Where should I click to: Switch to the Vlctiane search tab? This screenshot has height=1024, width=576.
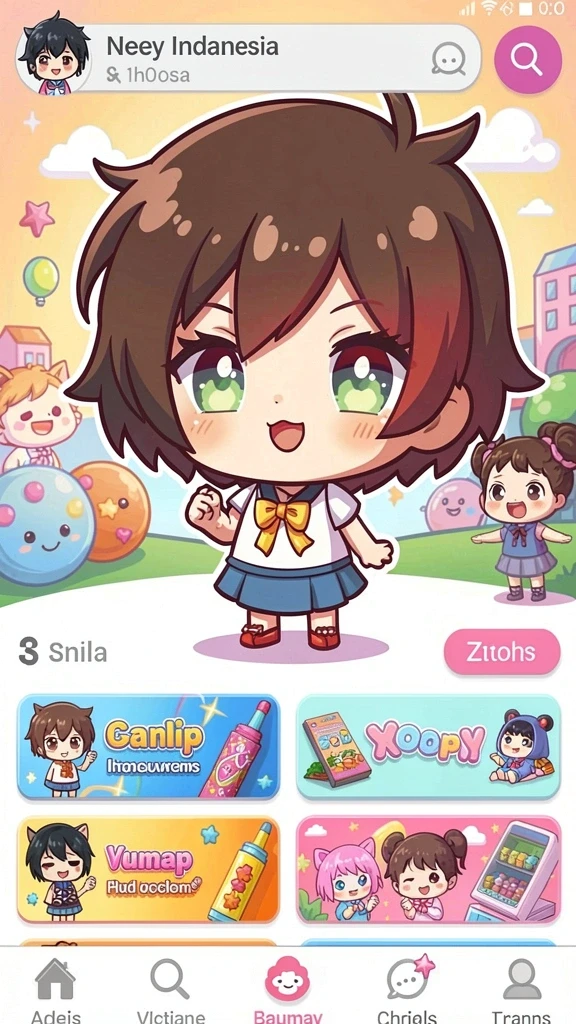171,989
